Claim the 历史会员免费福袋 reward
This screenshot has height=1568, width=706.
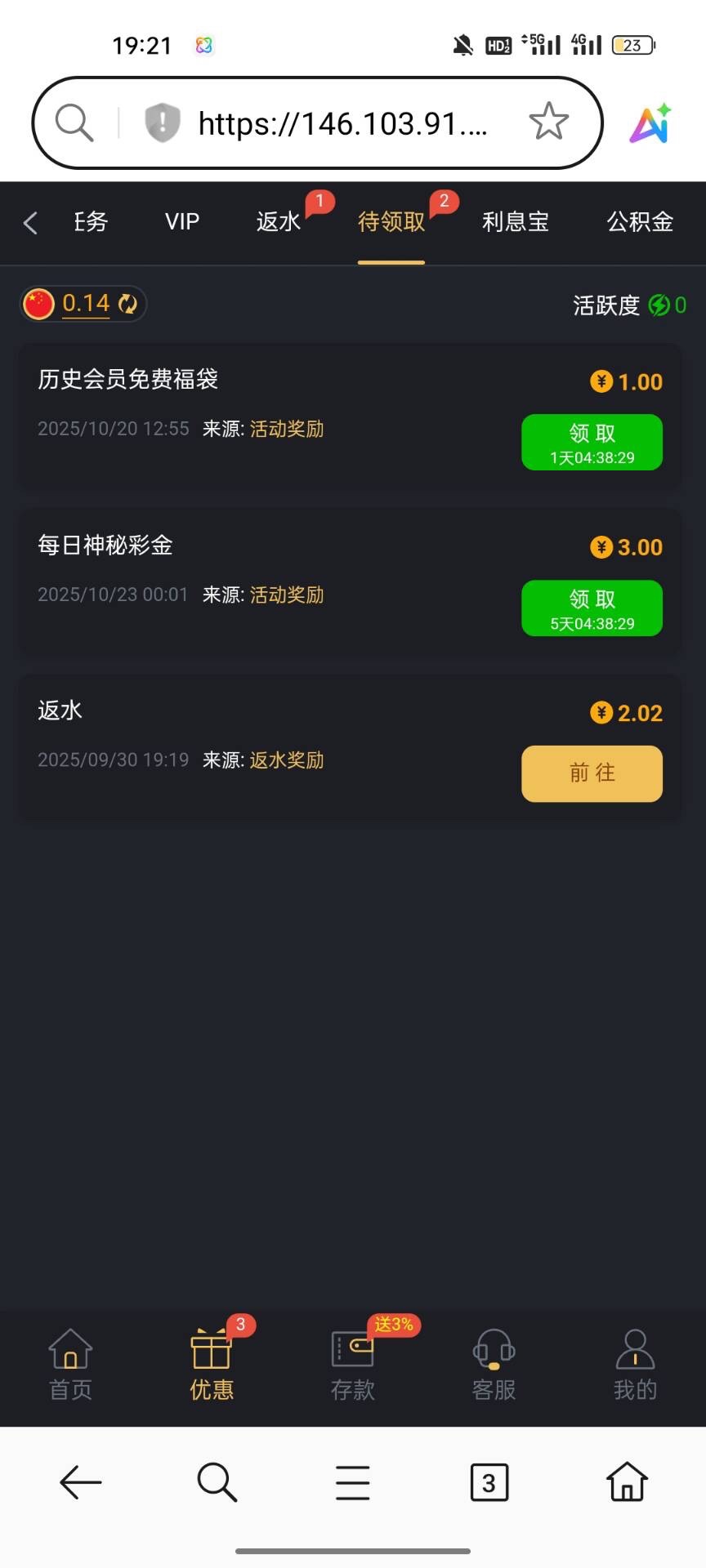[x=592, y=443]
